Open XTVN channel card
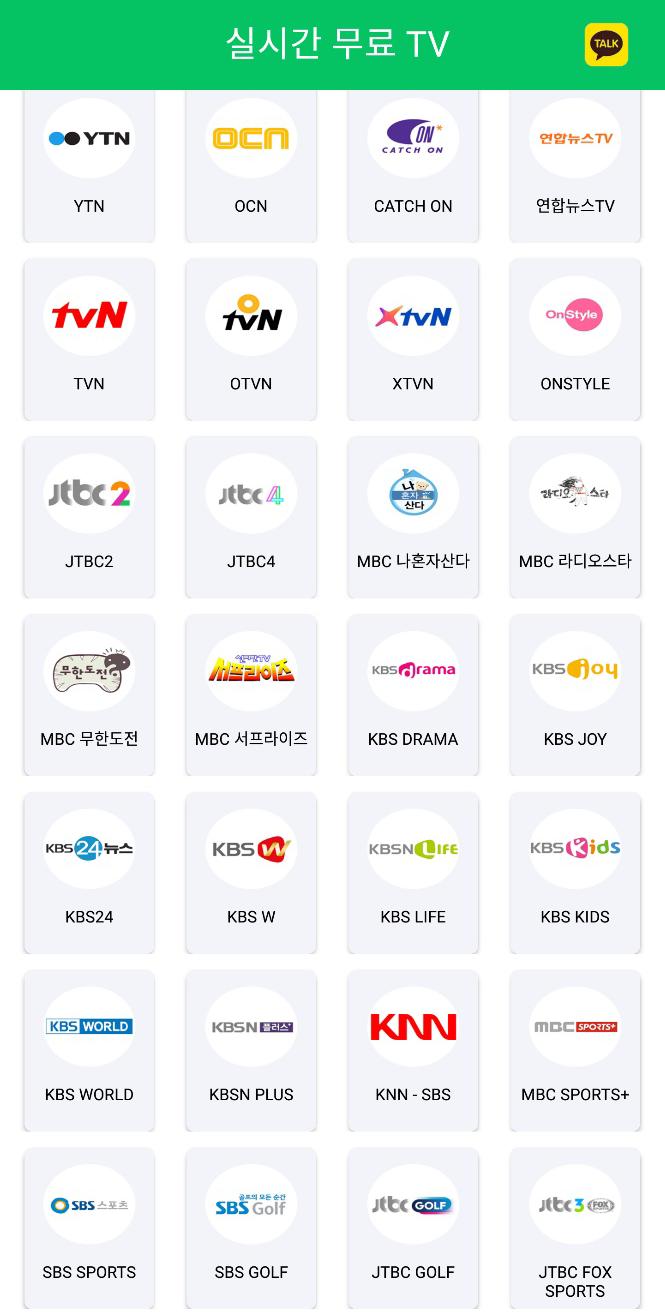665x1312 pixels. [x=413, y=340]
